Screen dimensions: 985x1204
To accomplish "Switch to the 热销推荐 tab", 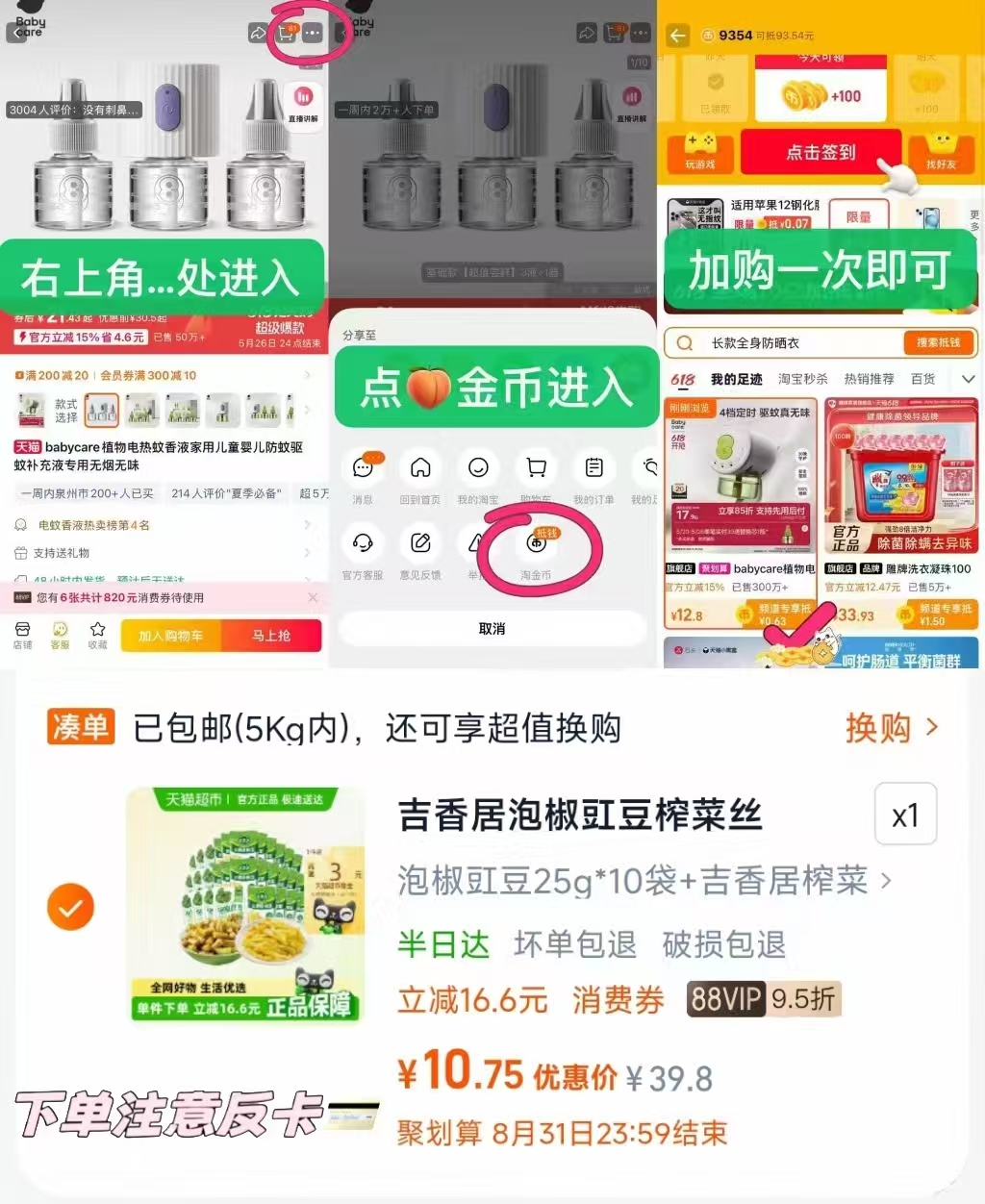I will (x=871, y=379).
